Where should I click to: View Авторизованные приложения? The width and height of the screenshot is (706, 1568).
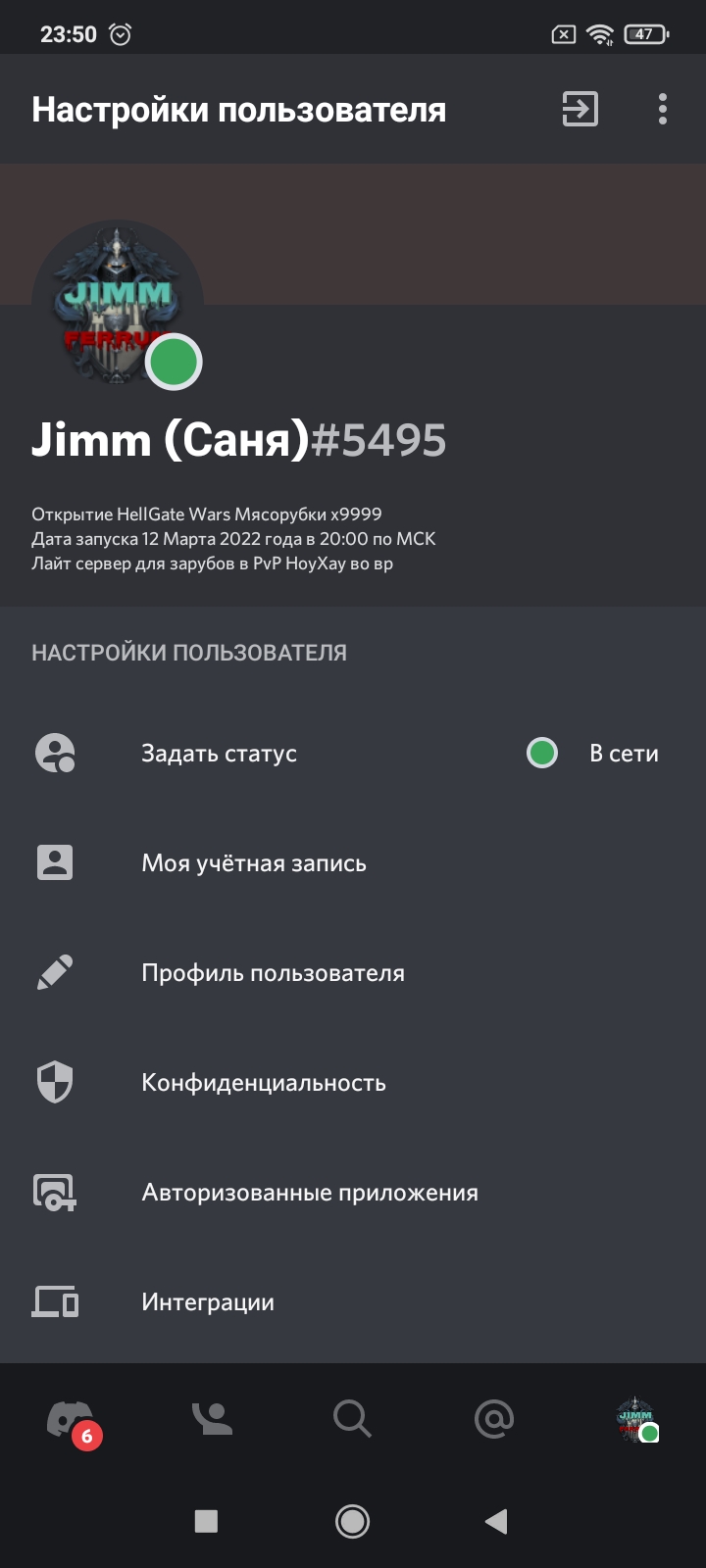point(353,1192)
